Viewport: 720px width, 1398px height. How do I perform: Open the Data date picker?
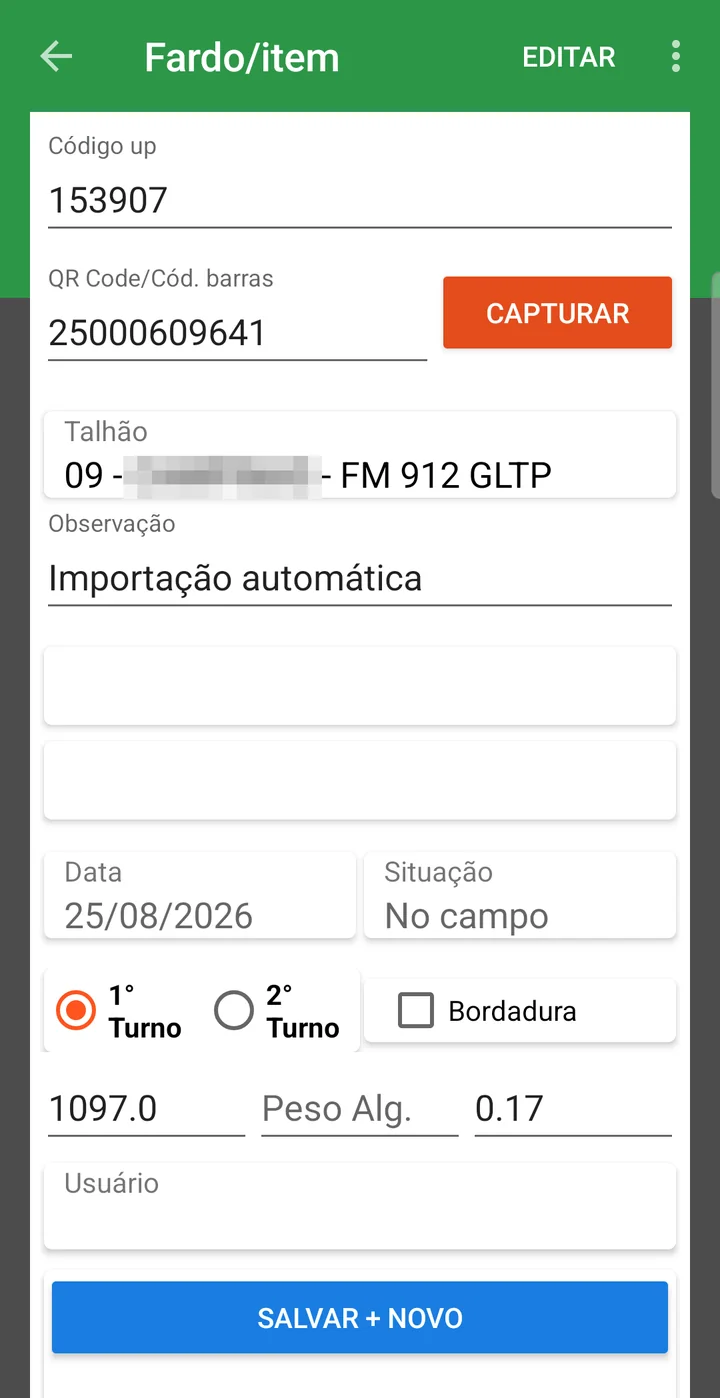[x=200, y=895]
